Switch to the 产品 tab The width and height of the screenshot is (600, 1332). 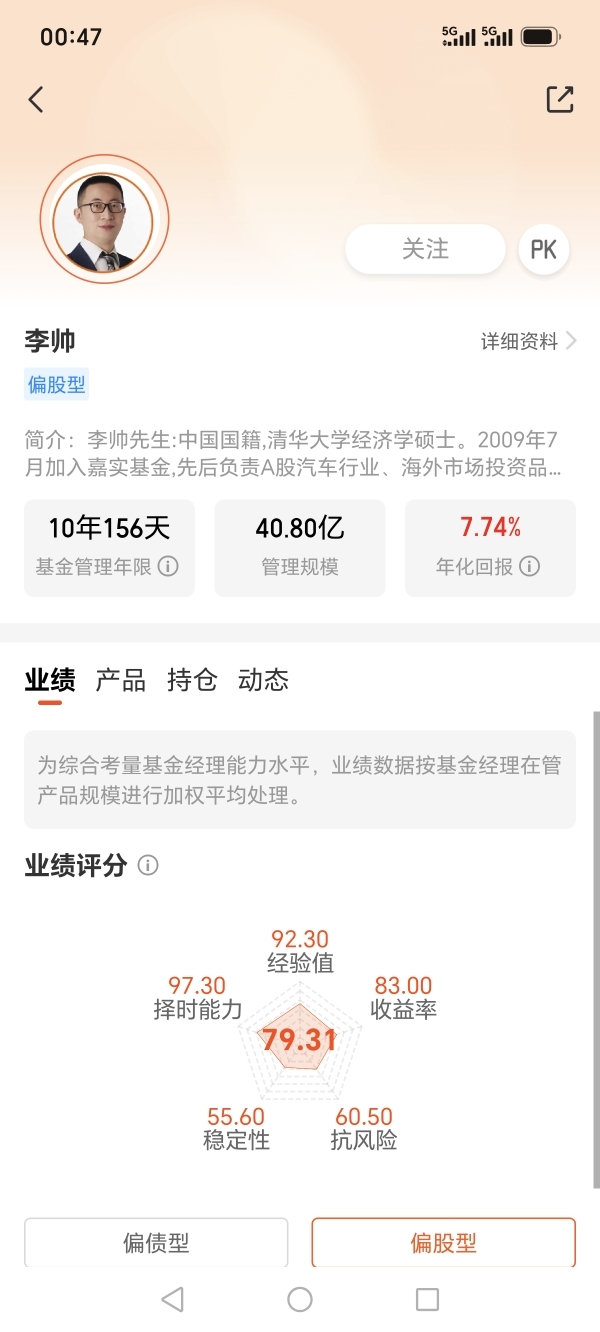point(121,681)
